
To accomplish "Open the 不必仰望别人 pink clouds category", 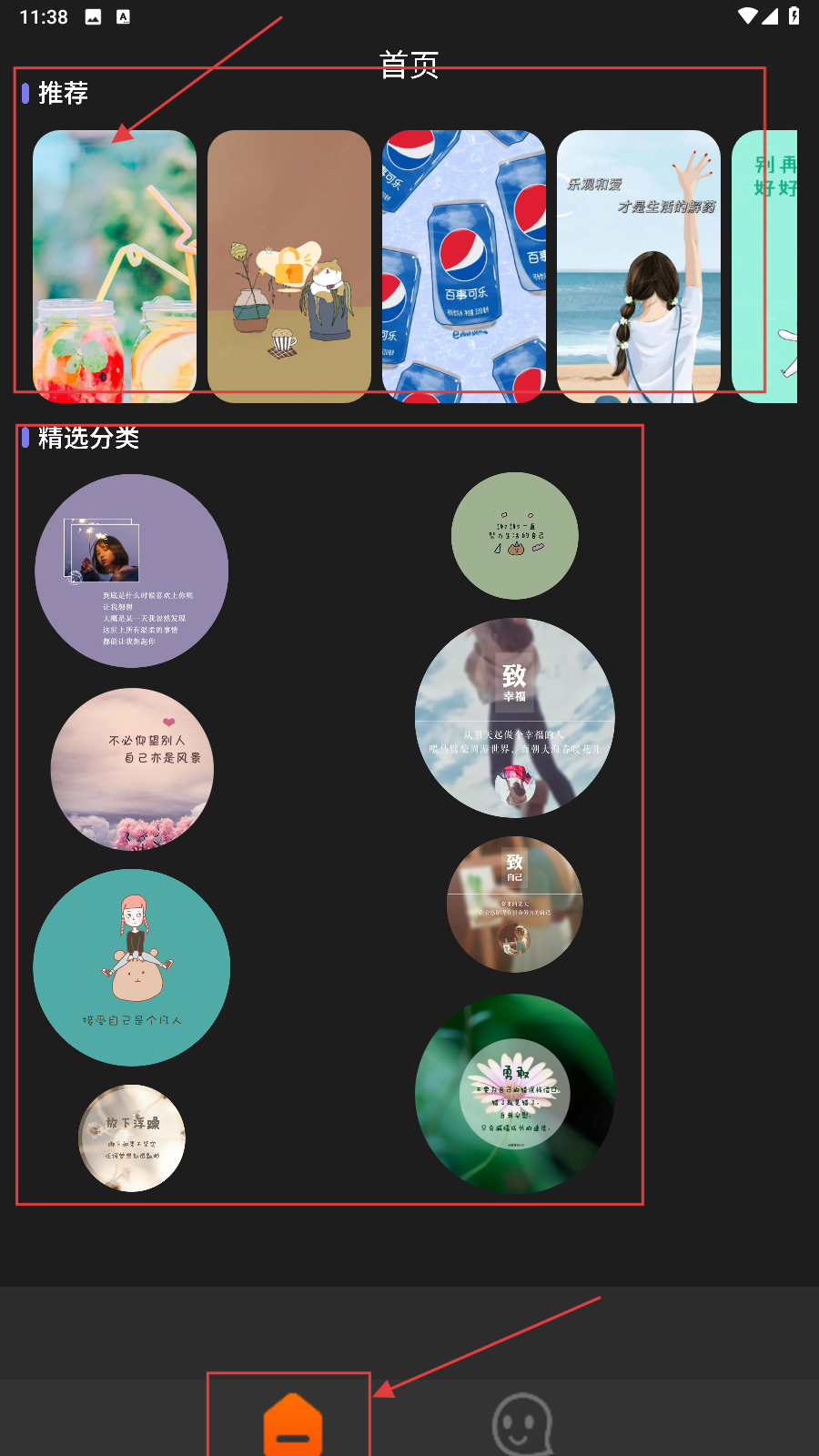I will 132,769.
